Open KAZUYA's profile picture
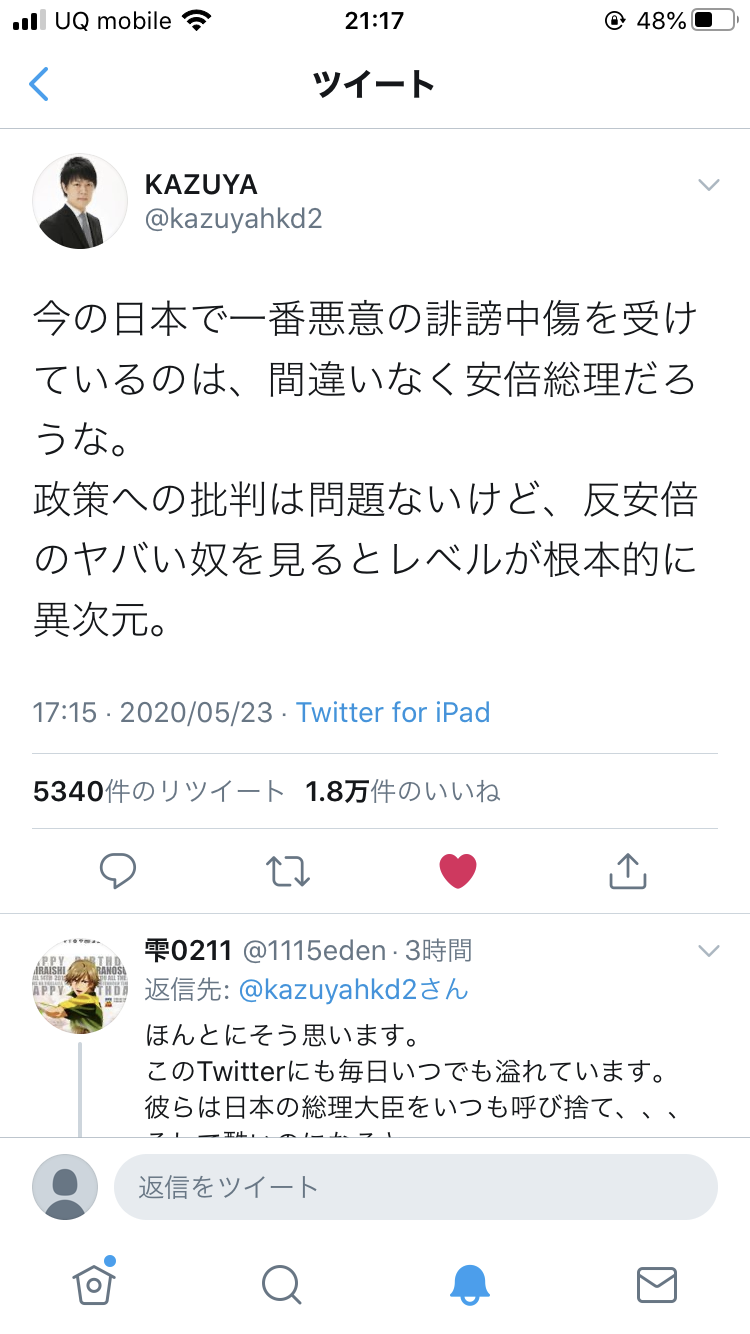This screenshot has width=750, height=1334. pyautogui.click(x=80, y=201)
